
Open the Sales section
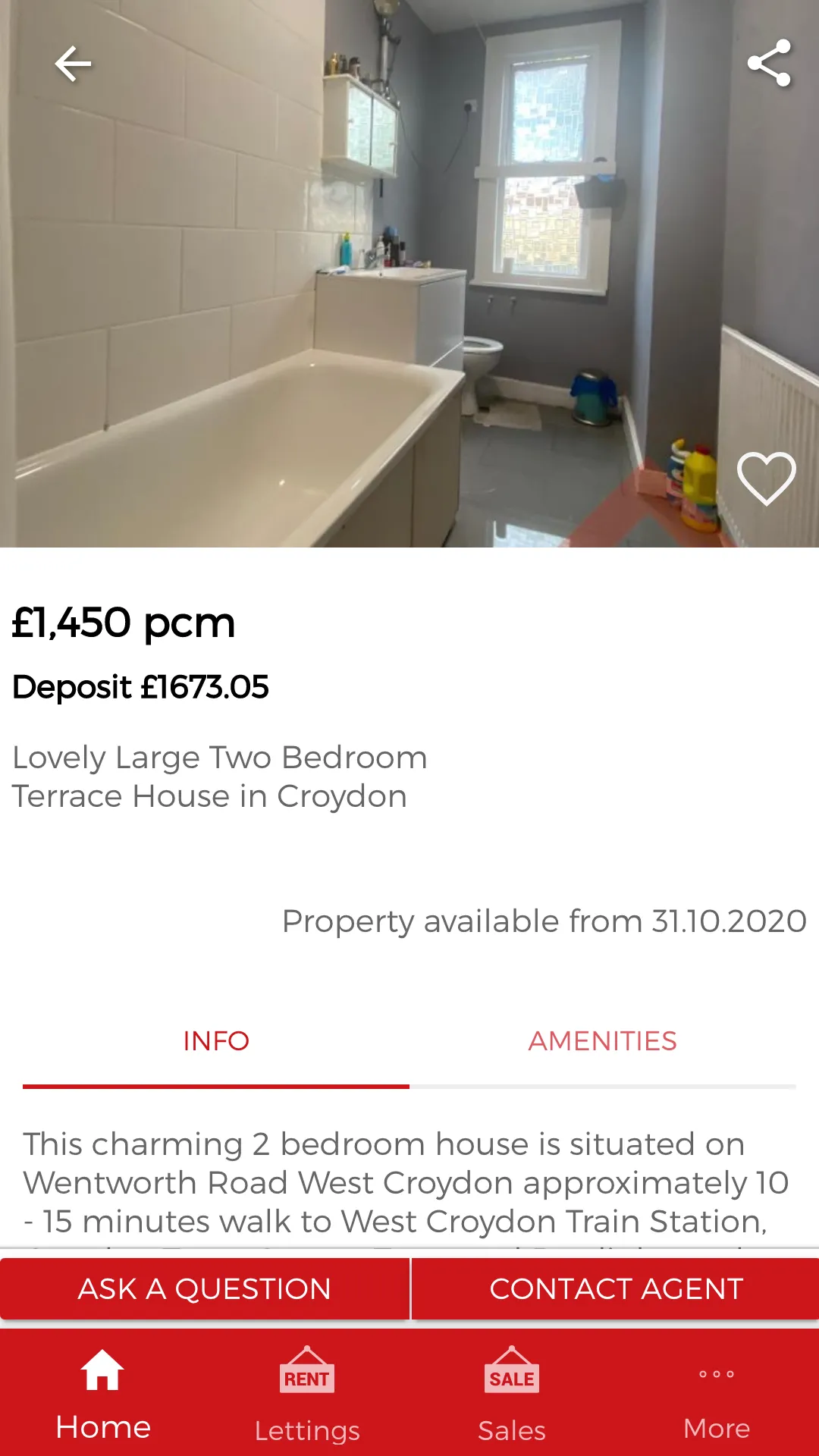(x=512, y=1395)
